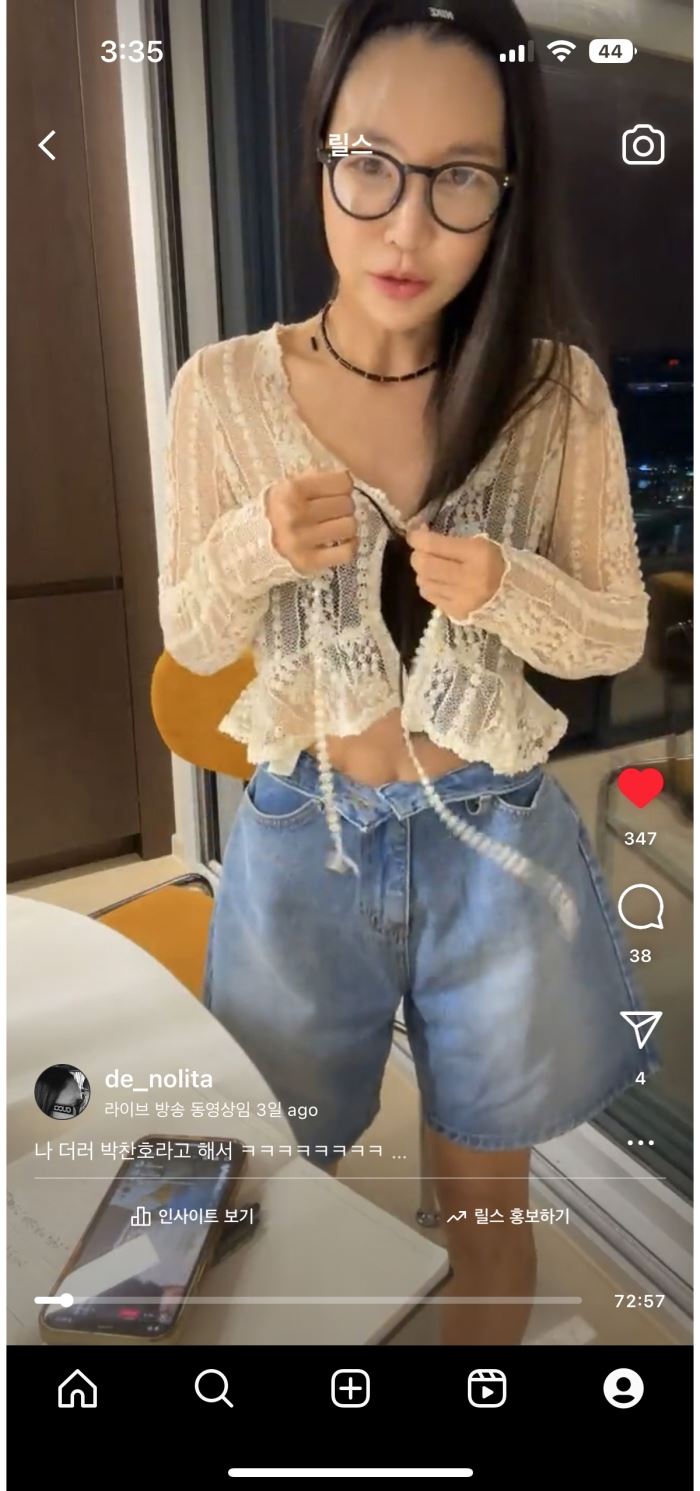Unlike this reel with the red heart
This screenshot has width=700, height=1491.
coord(640,789)
